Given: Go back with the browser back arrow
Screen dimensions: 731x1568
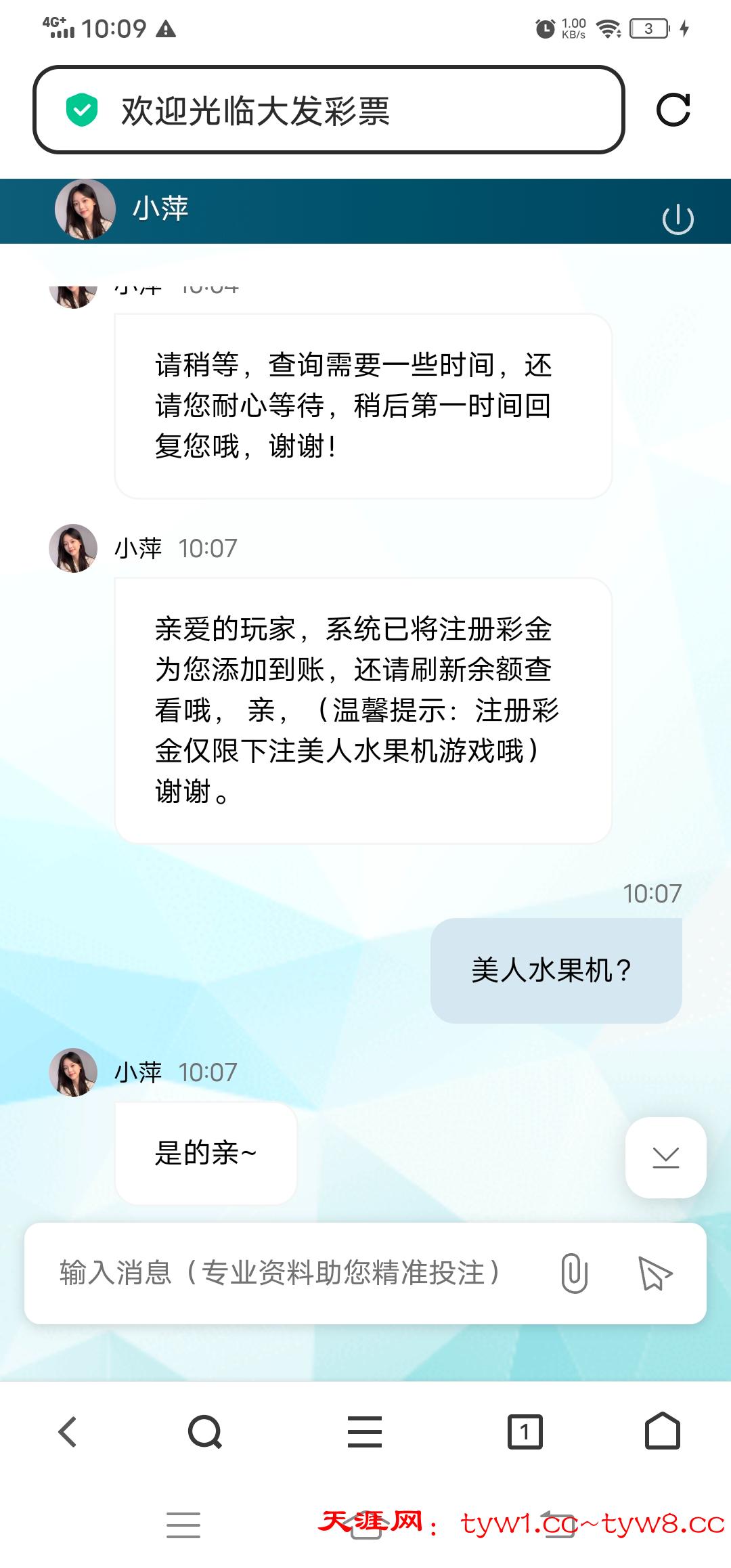Looking at the screenshot, I should (68, 1431).
